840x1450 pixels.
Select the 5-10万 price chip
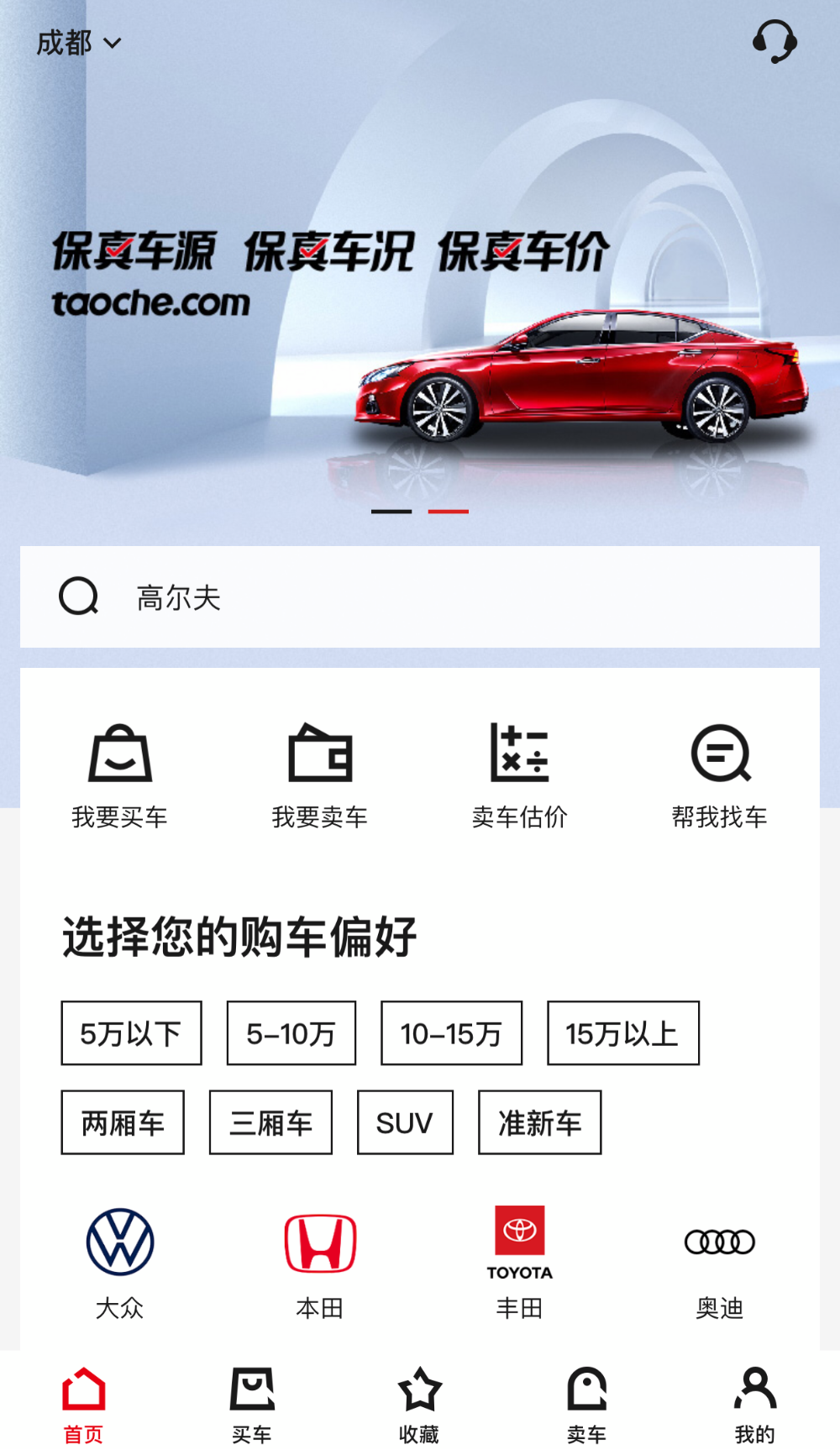tap(291, 1033)
